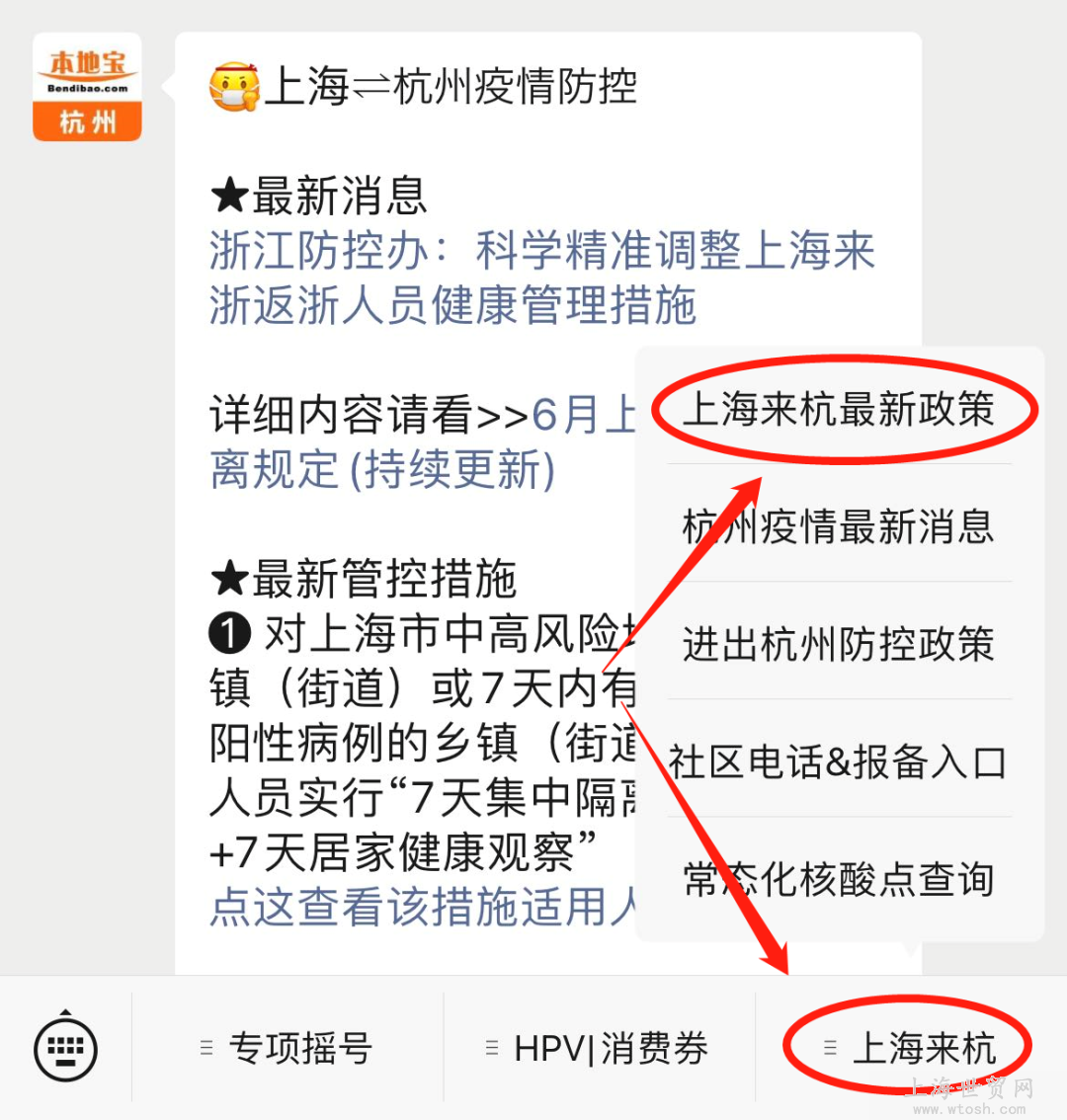Tap the 上海来杭 bottom menu

click(x=910, y=1048)
